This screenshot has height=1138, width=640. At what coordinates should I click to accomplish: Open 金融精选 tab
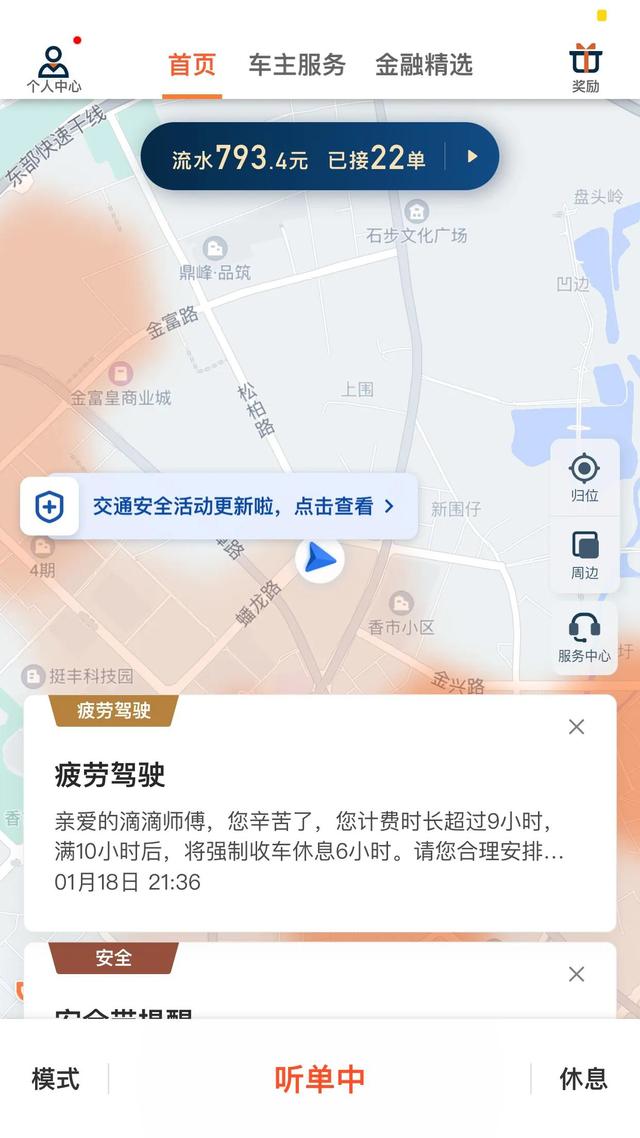click(x=424, y=65)
